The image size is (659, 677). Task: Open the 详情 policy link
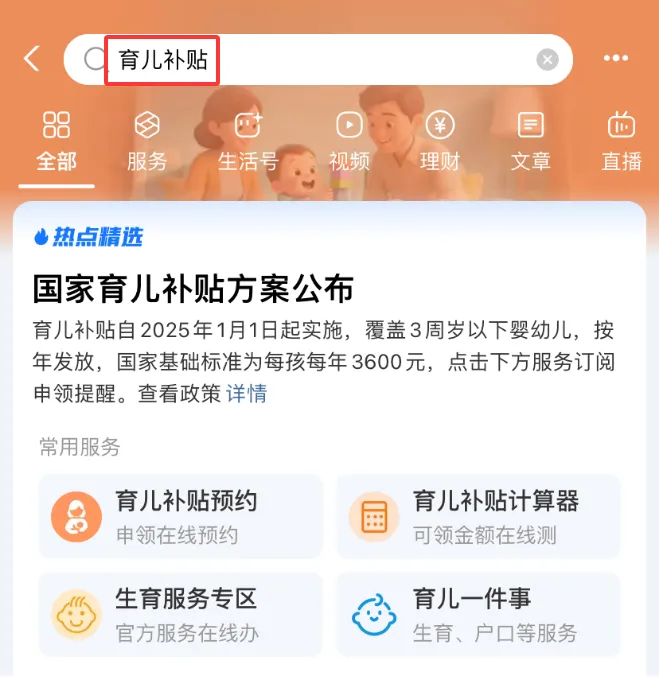(246, 393)
